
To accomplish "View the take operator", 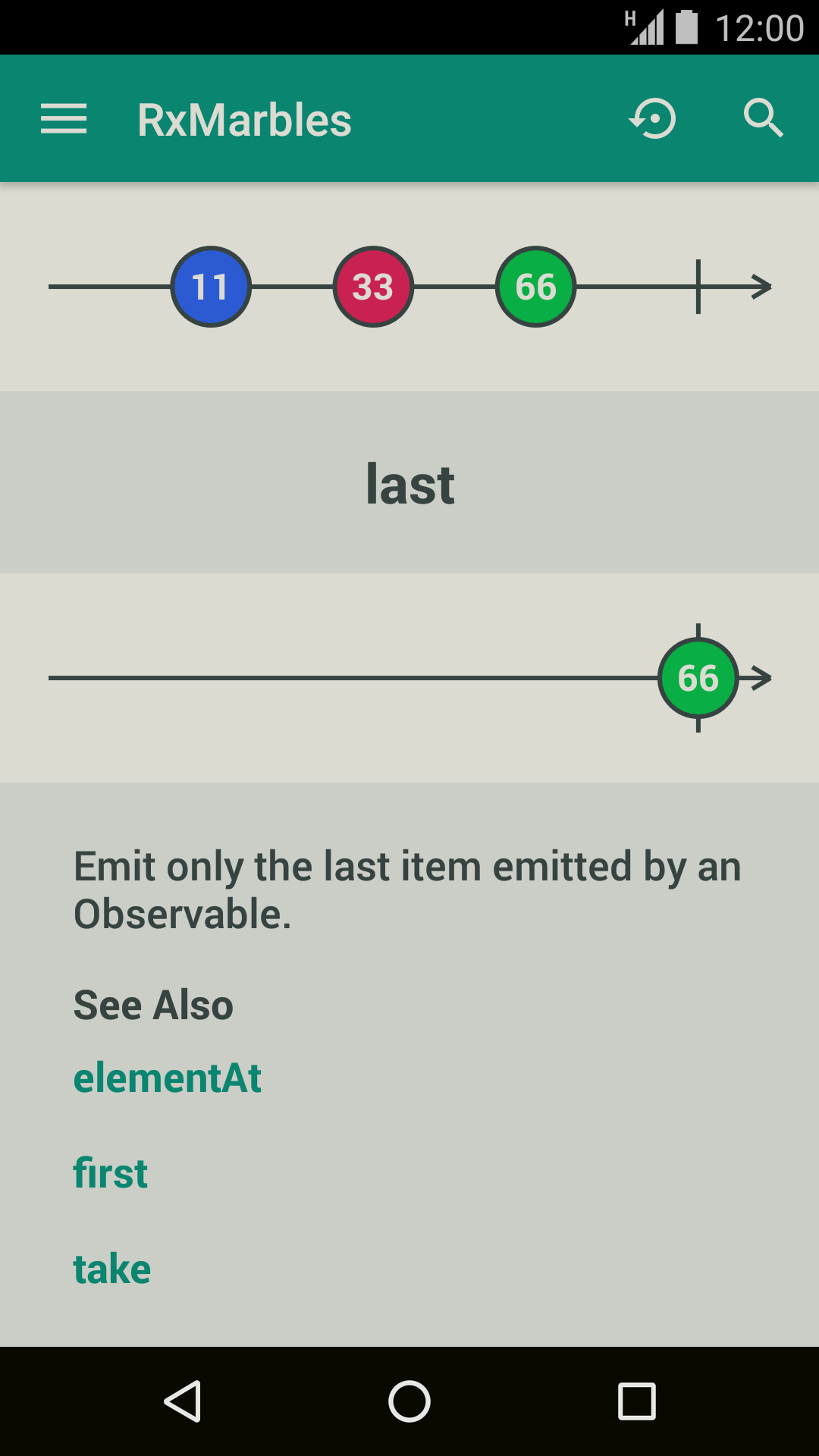I will tap(111, 1269).
